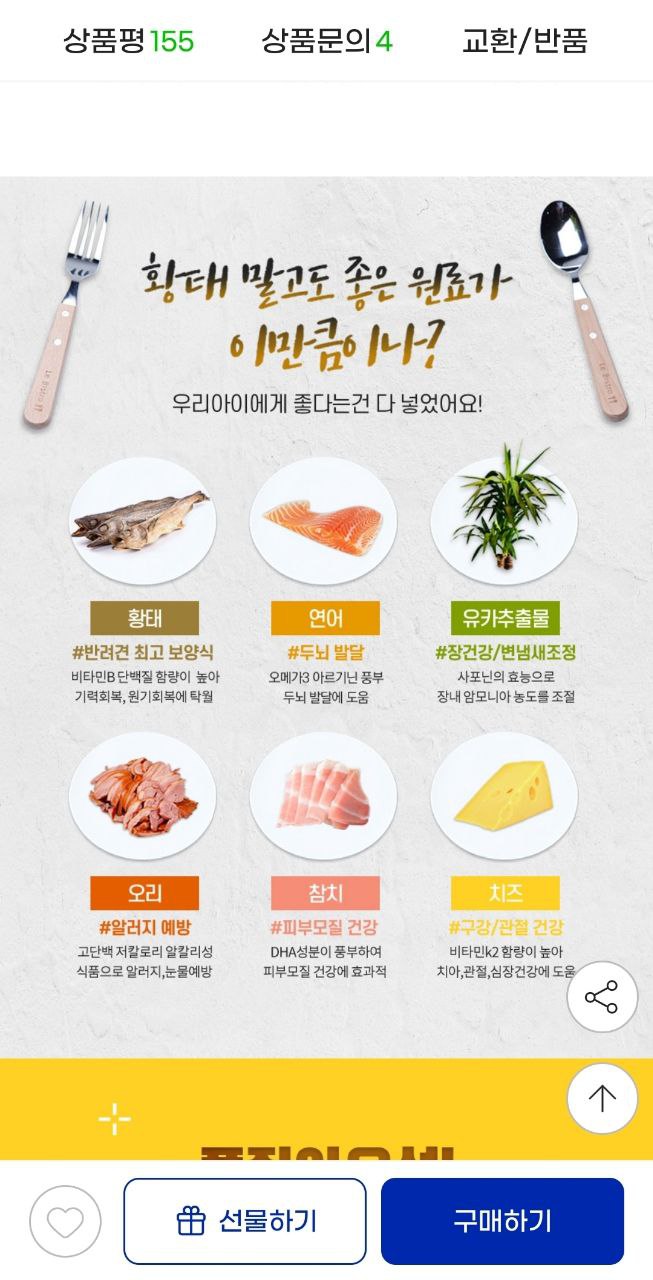Switch to the 상품평 reviews tab

pyautogui.click(x=128, y=41)
